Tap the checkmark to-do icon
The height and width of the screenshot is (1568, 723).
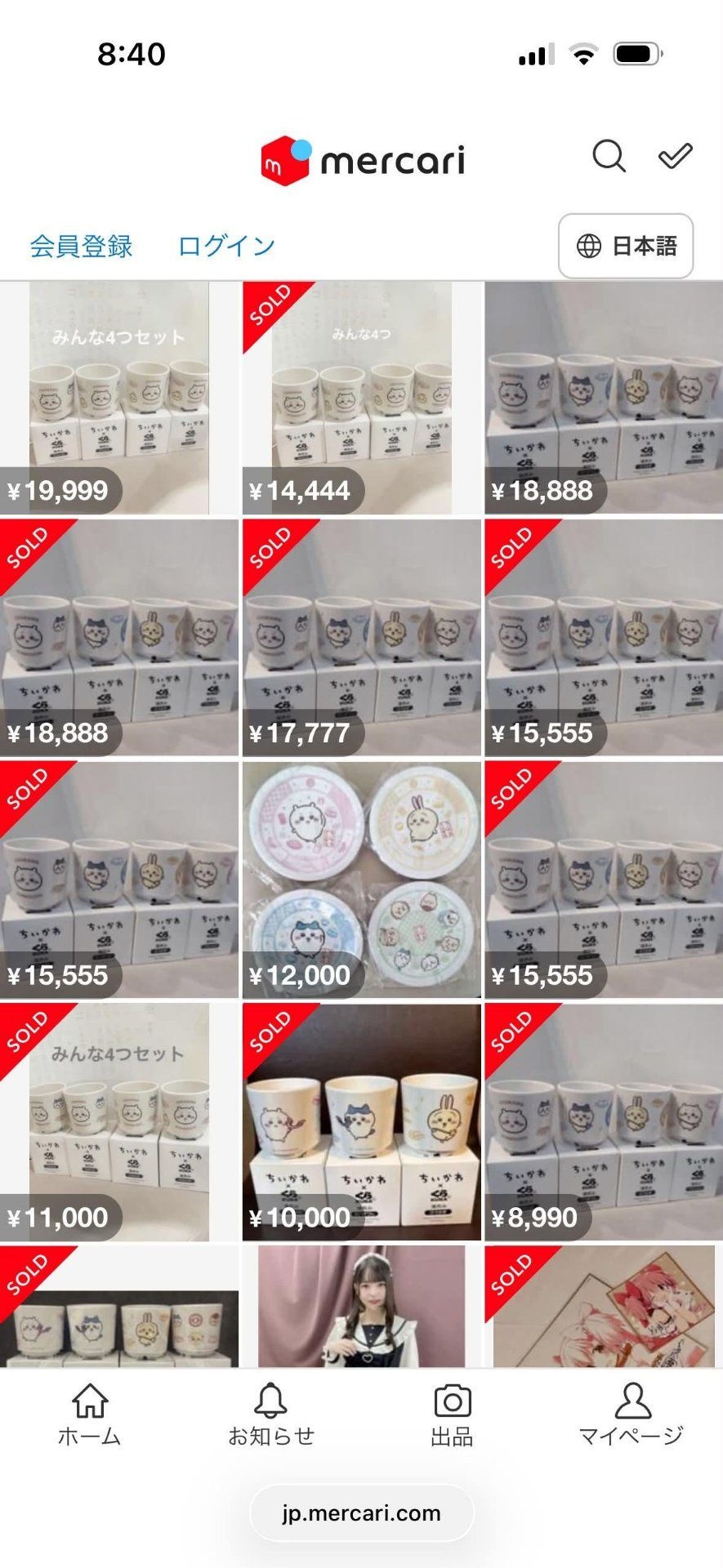click(676, 155)
